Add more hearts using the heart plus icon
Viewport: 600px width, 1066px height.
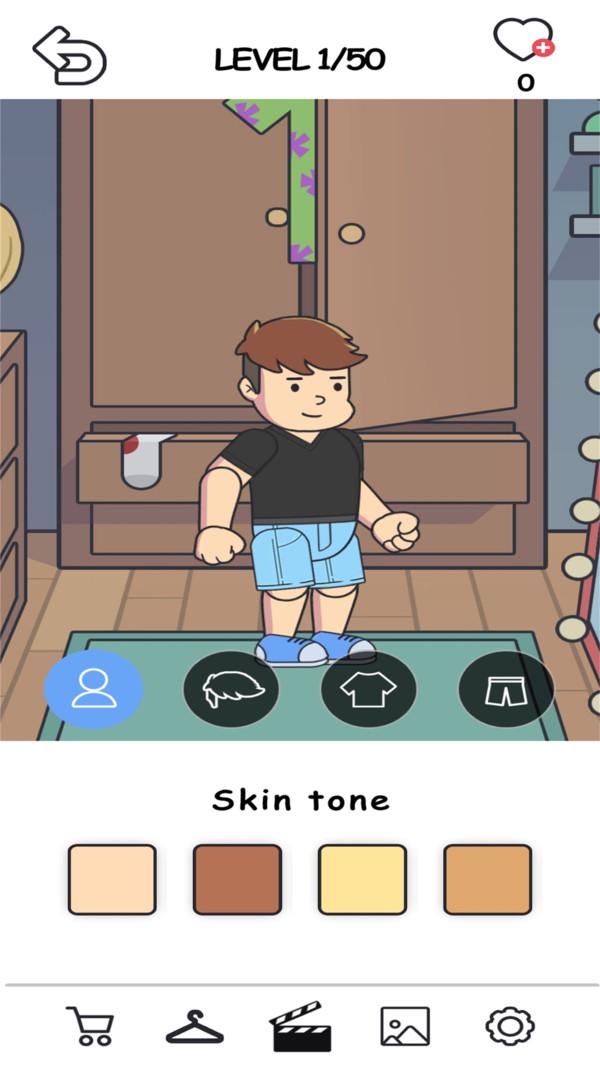tap(524, 43)
